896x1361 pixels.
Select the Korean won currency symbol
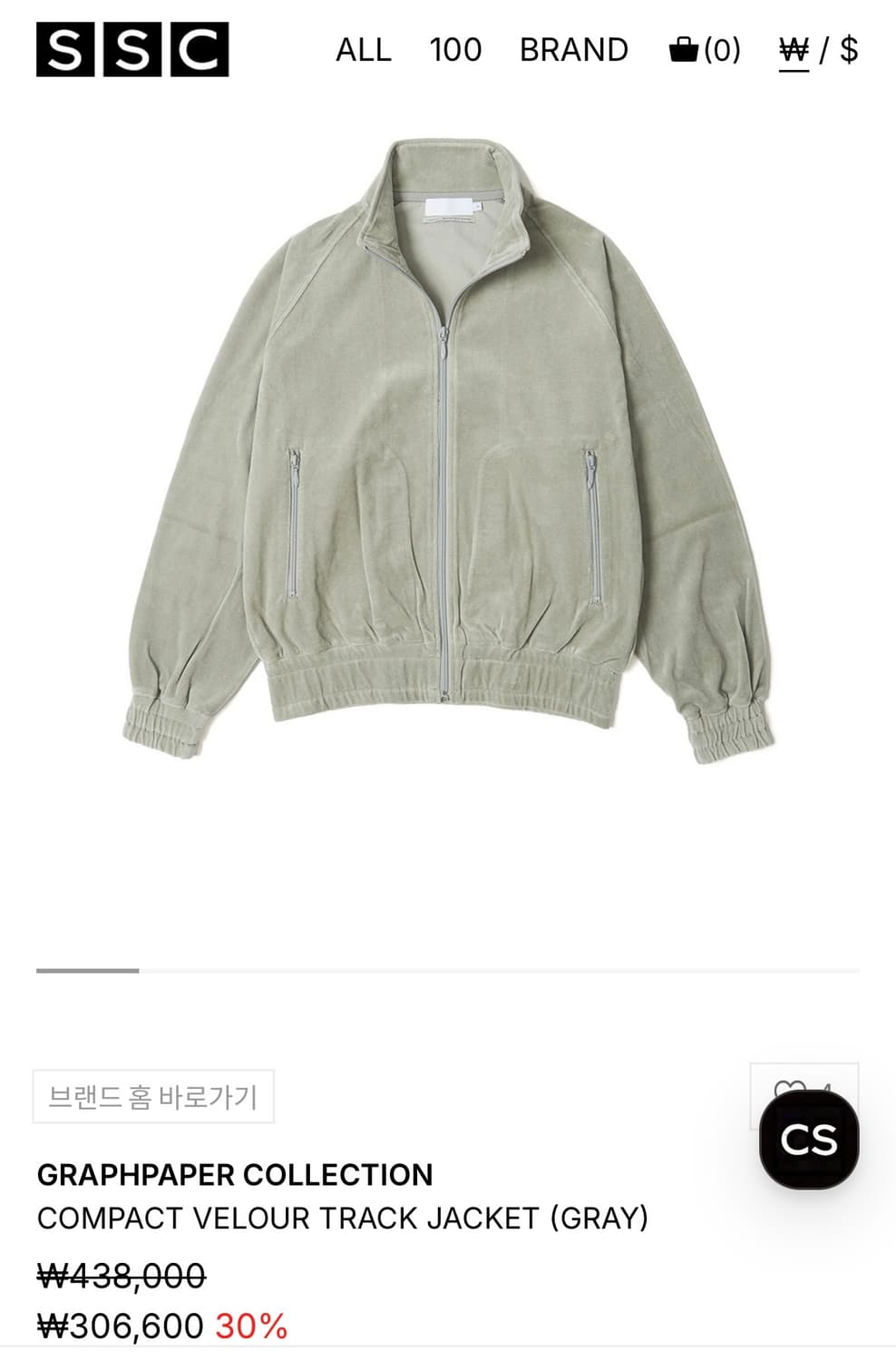pyautogui.click(x=792, y=50)
